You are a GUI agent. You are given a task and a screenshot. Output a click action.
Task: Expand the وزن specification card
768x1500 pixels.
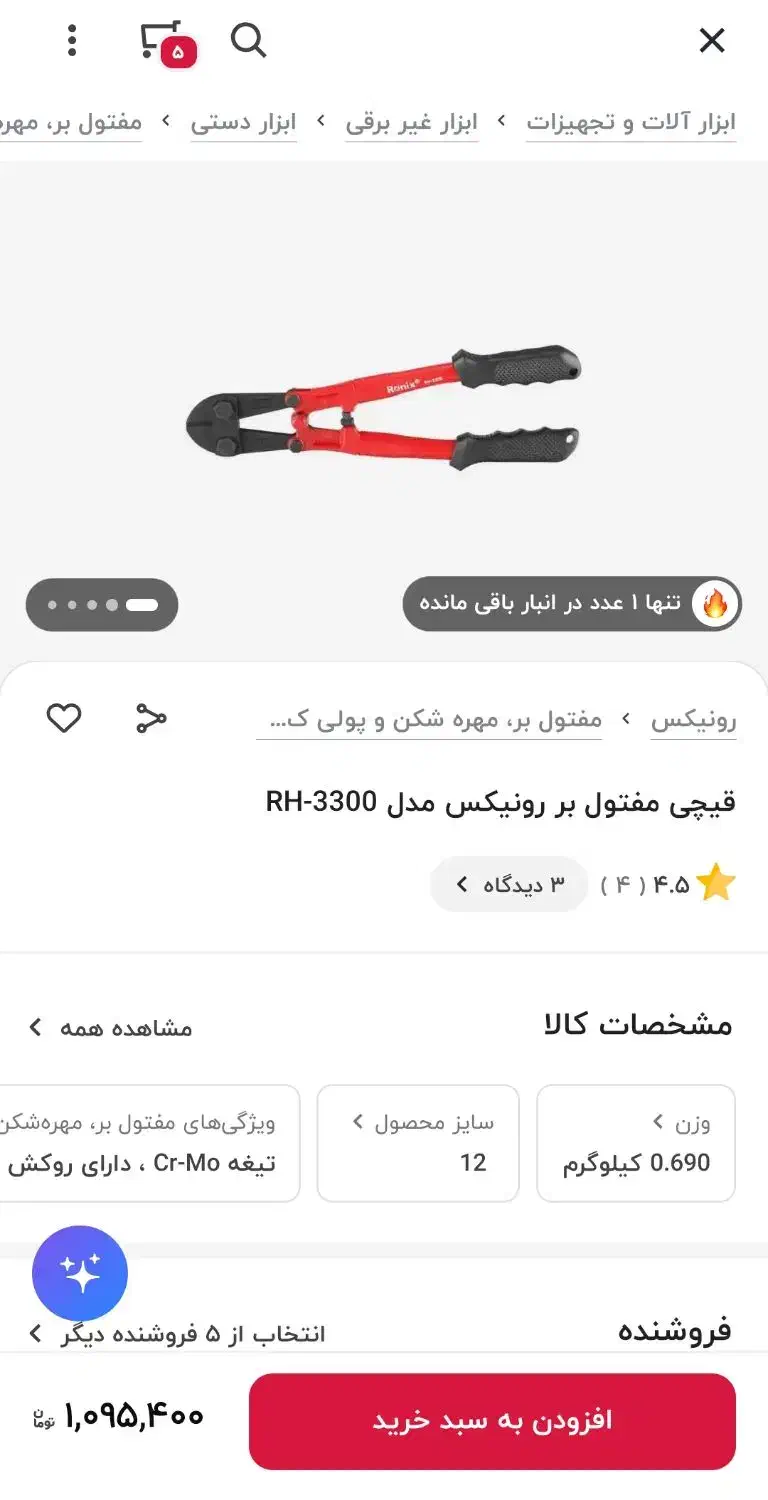click(636, 1142)
